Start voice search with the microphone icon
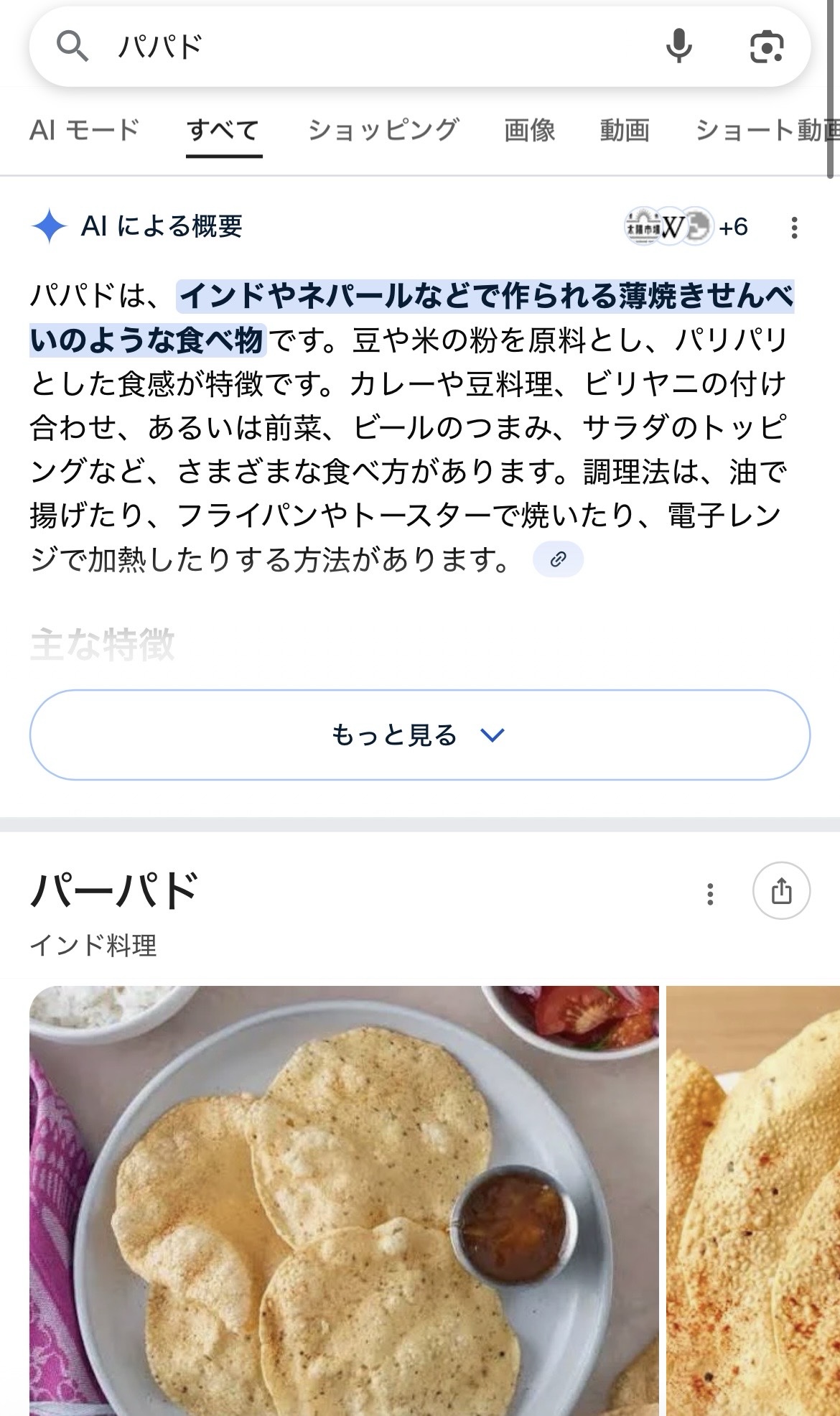840x1416 pixels. pyautogui.click(x=678, y=47)
